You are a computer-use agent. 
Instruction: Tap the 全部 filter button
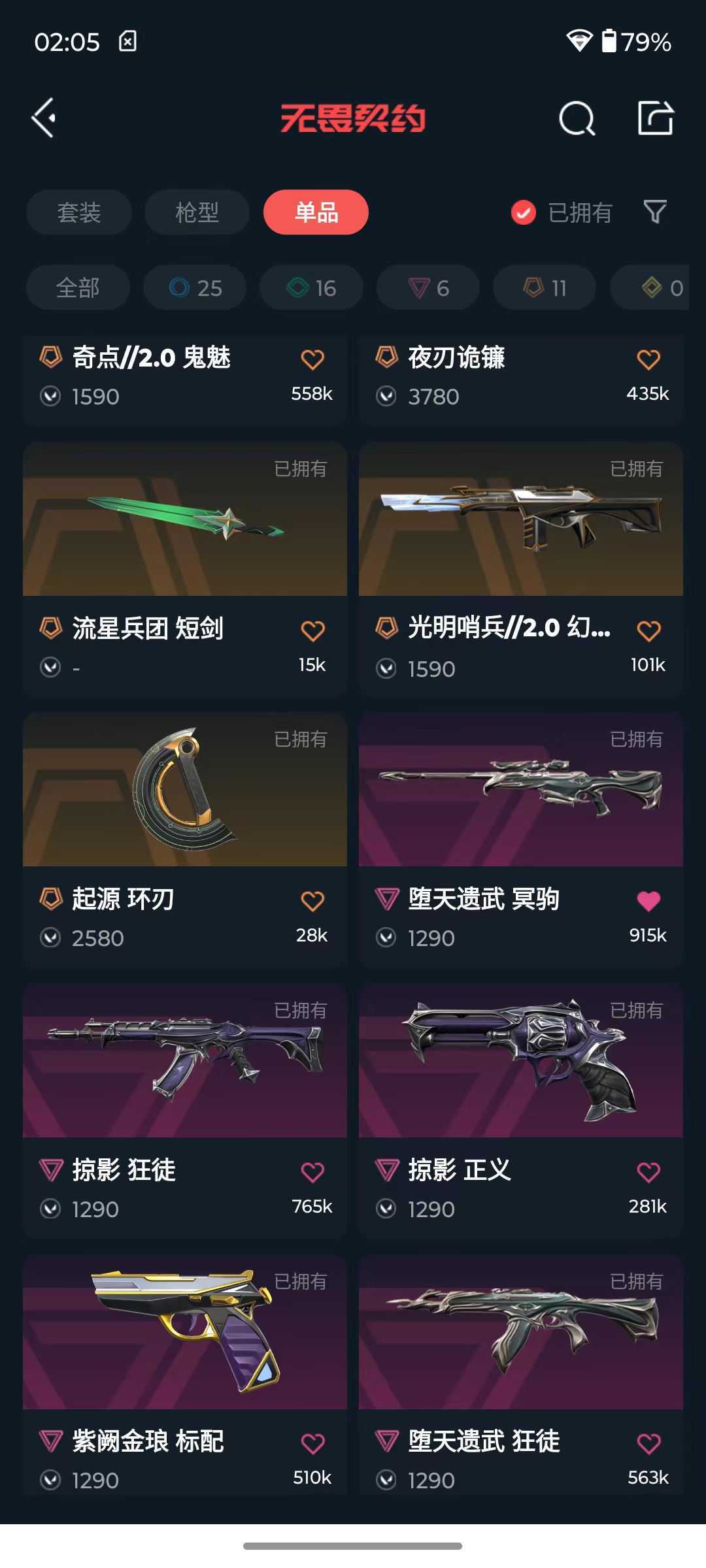(77, 287)
